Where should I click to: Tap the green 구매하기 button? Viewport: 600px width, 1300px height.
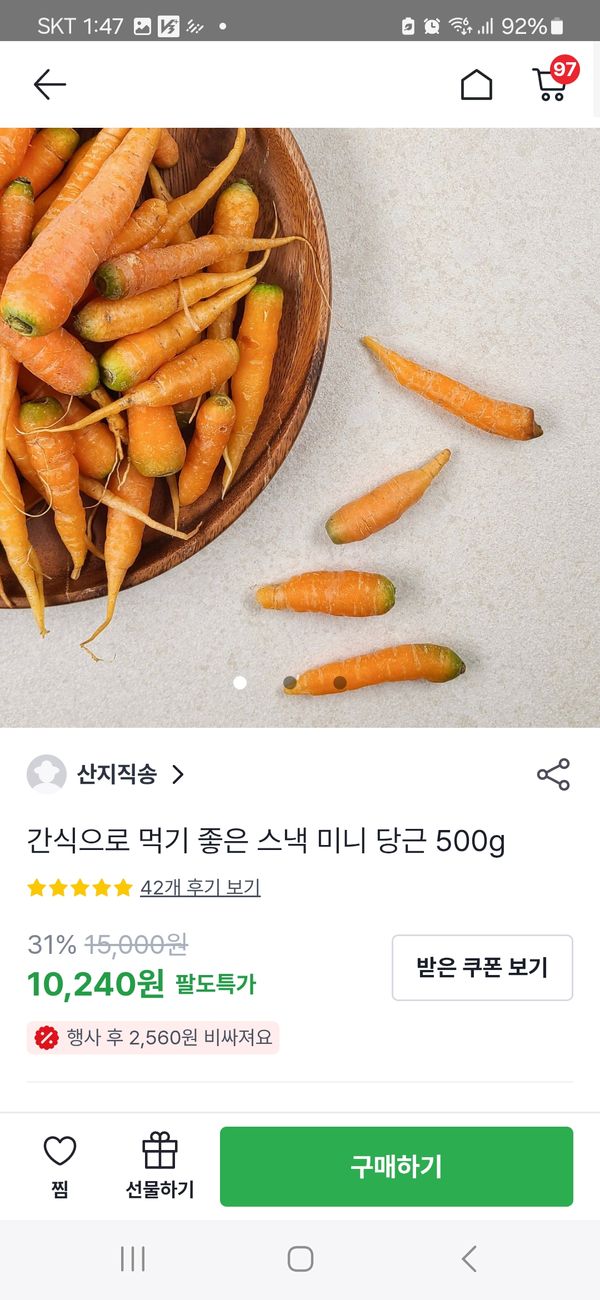click(x=396, y=1166)
